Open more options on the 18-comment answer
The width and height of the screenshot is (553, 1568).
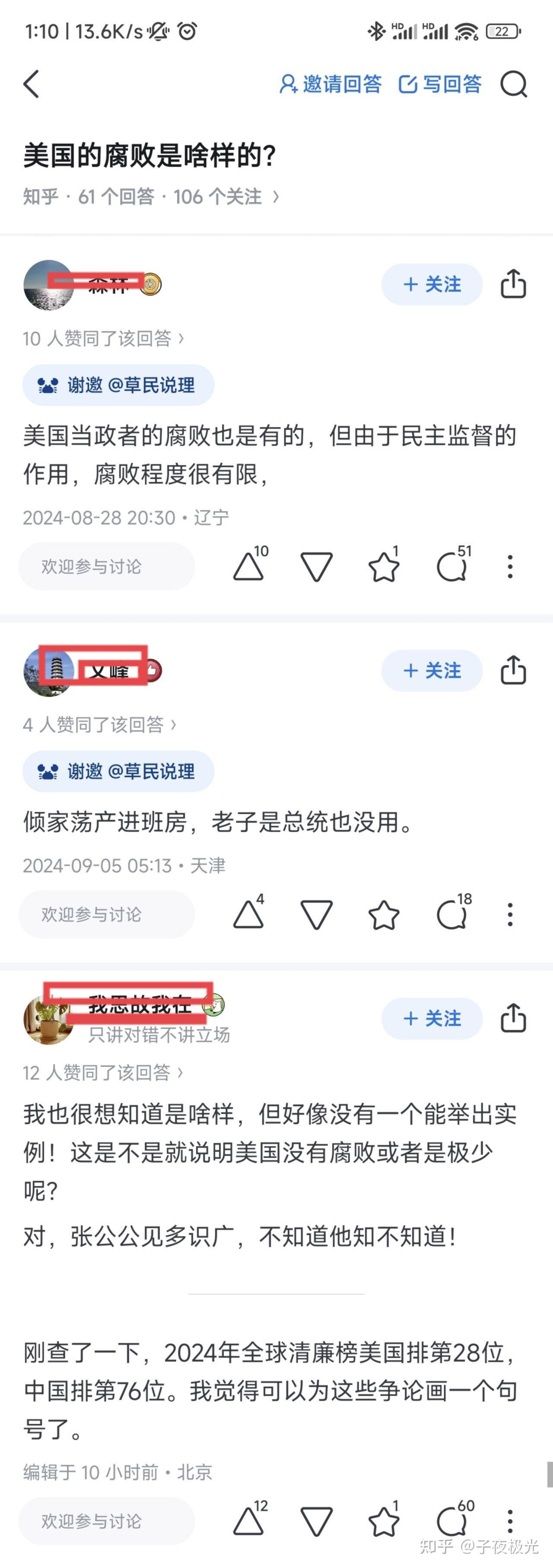click(510, 914)
